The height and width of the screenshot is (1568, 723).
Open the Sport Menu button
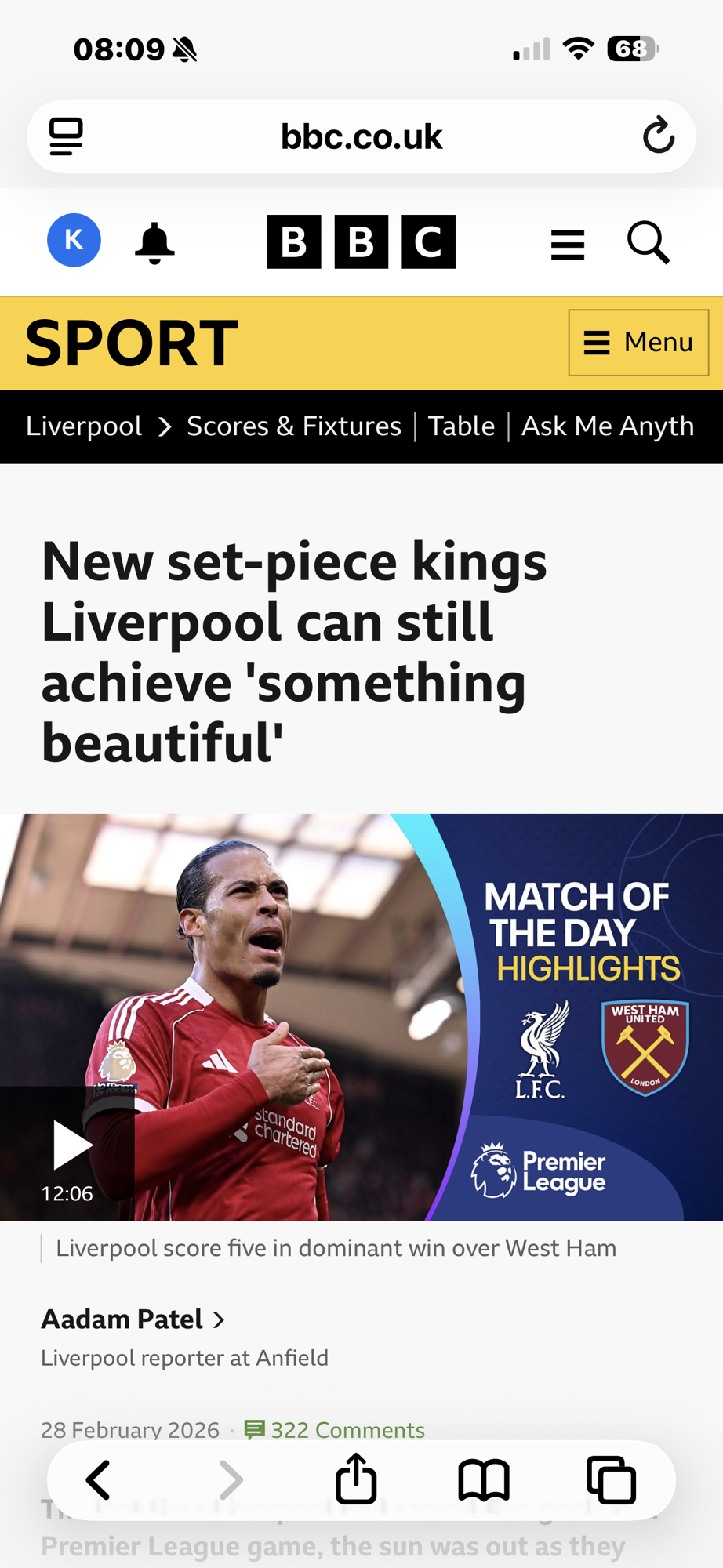coord(638,343)
